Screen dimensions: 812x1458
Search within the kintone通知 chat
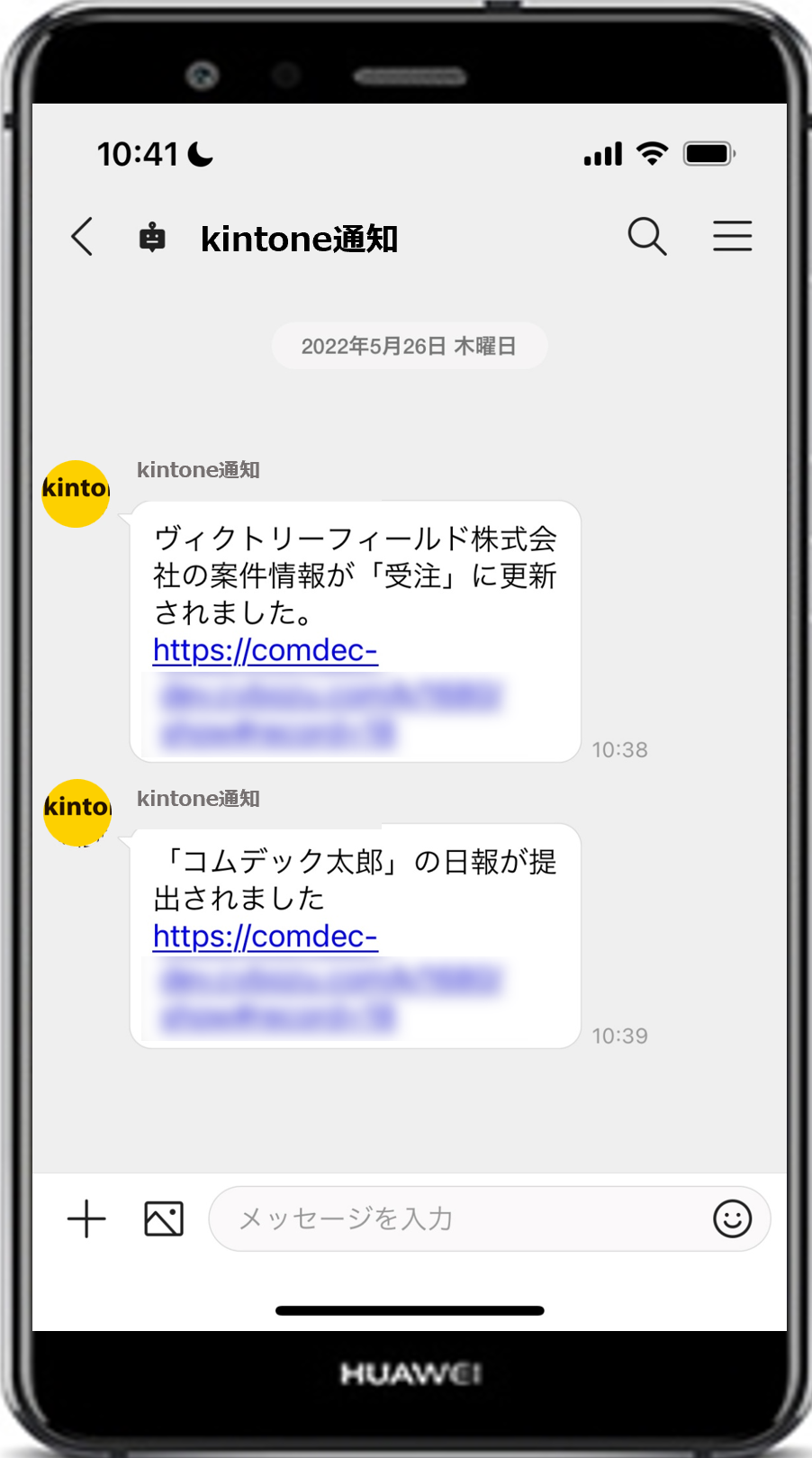[646, 237]
